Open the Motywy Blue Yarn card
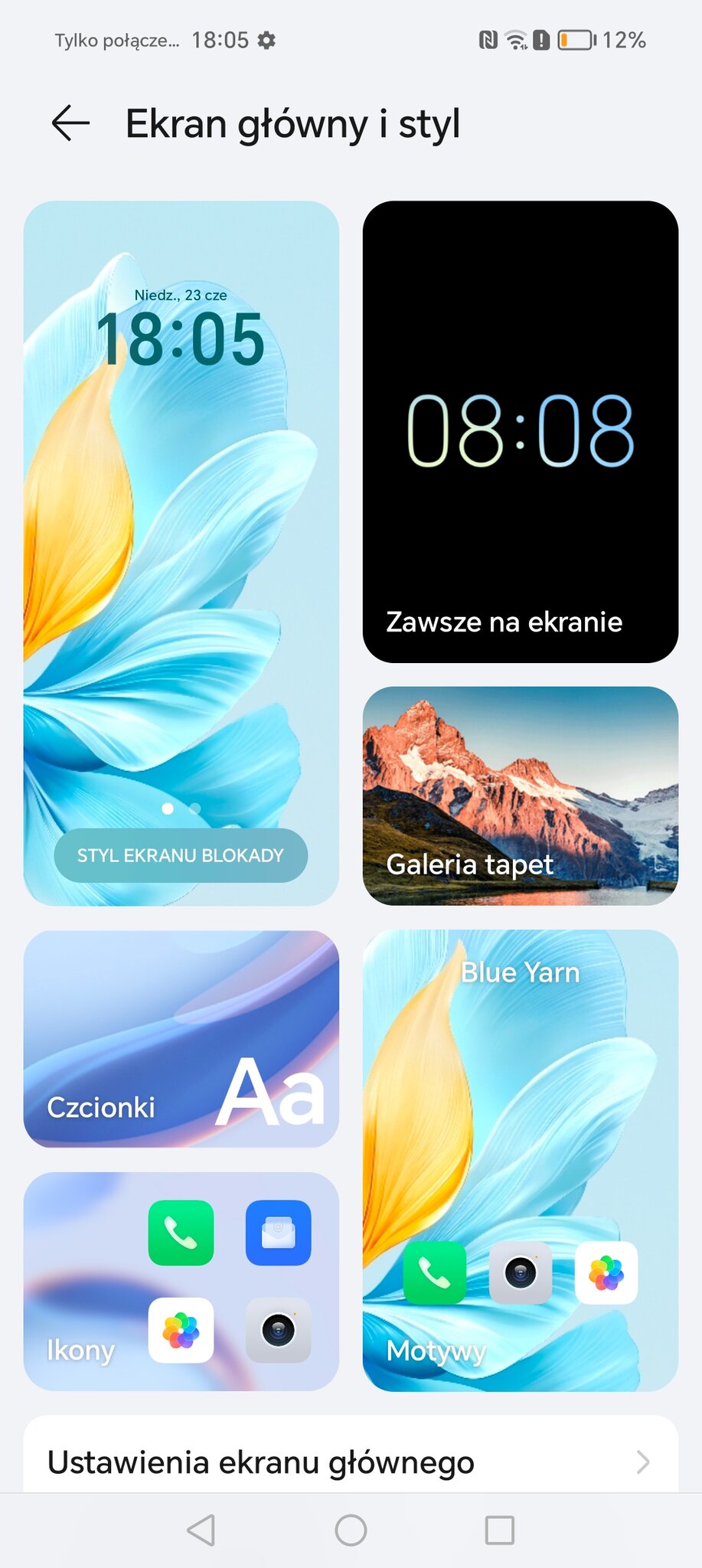Viewport: 702px width, 1568px height. point(521,1161)
